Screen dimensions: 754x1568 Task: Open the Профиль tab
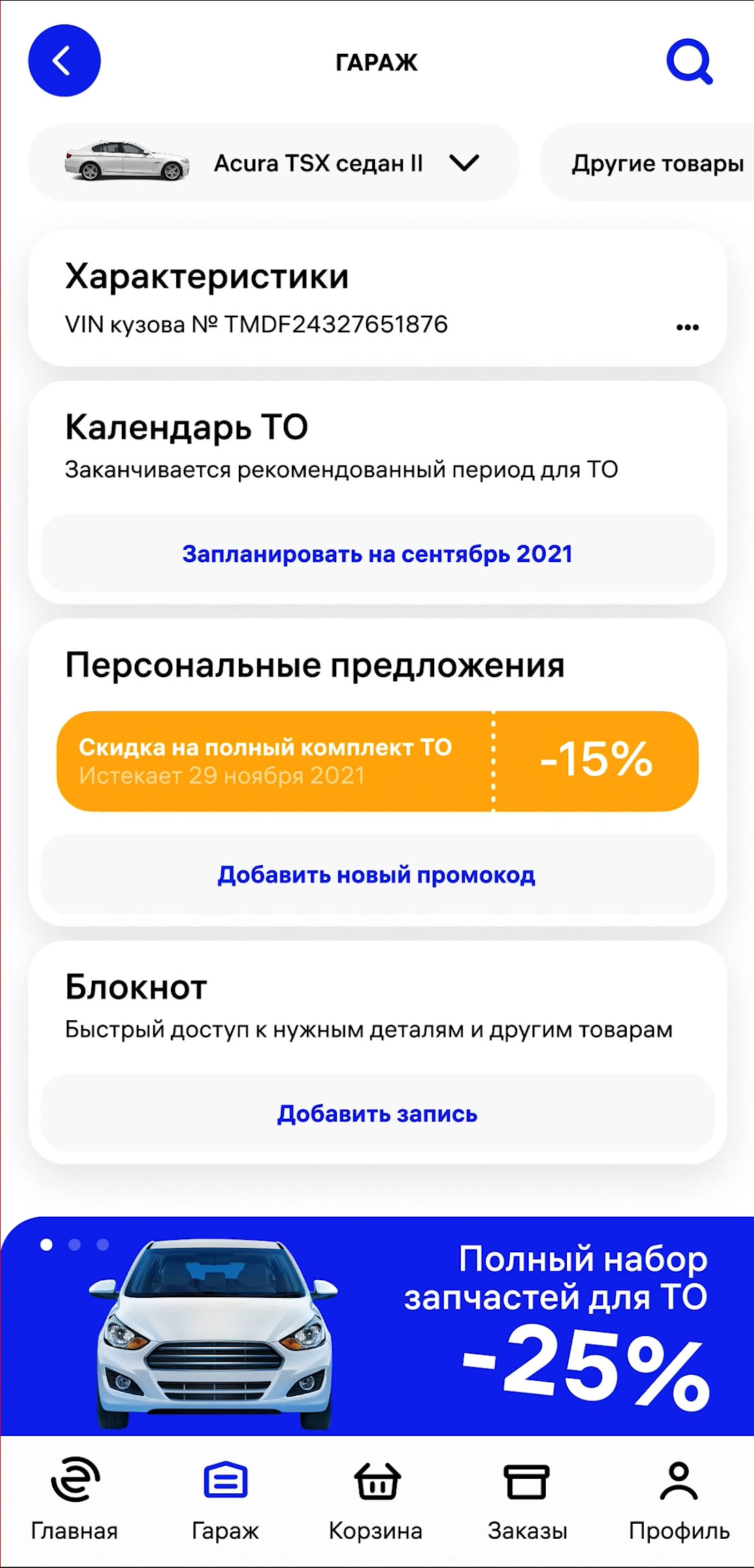coord(678,1497)
